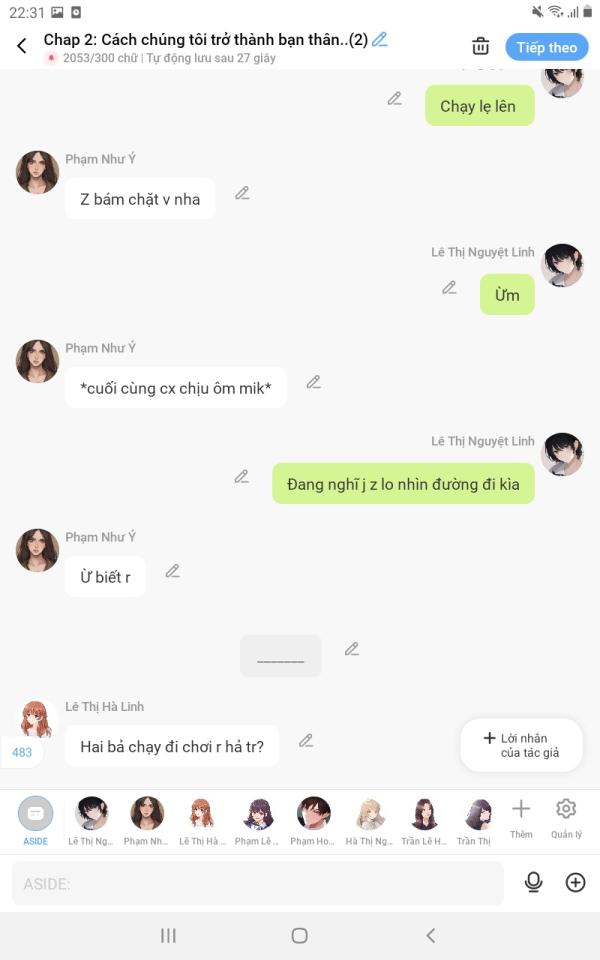Edit the message 'Z bám chặt v nha'

click(x=242, y=193)
